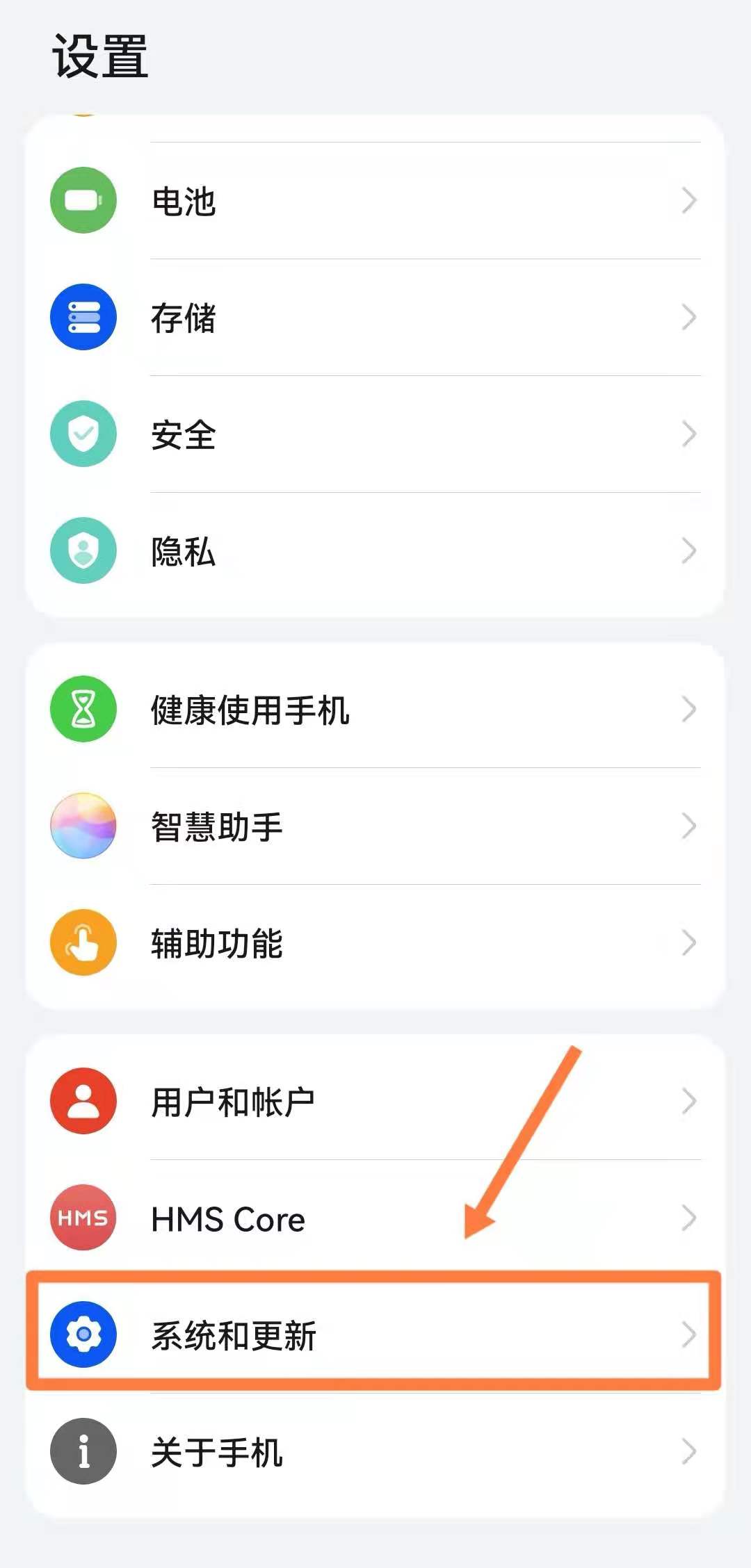Go to 用户和帐户

[x=375, y=1101]
